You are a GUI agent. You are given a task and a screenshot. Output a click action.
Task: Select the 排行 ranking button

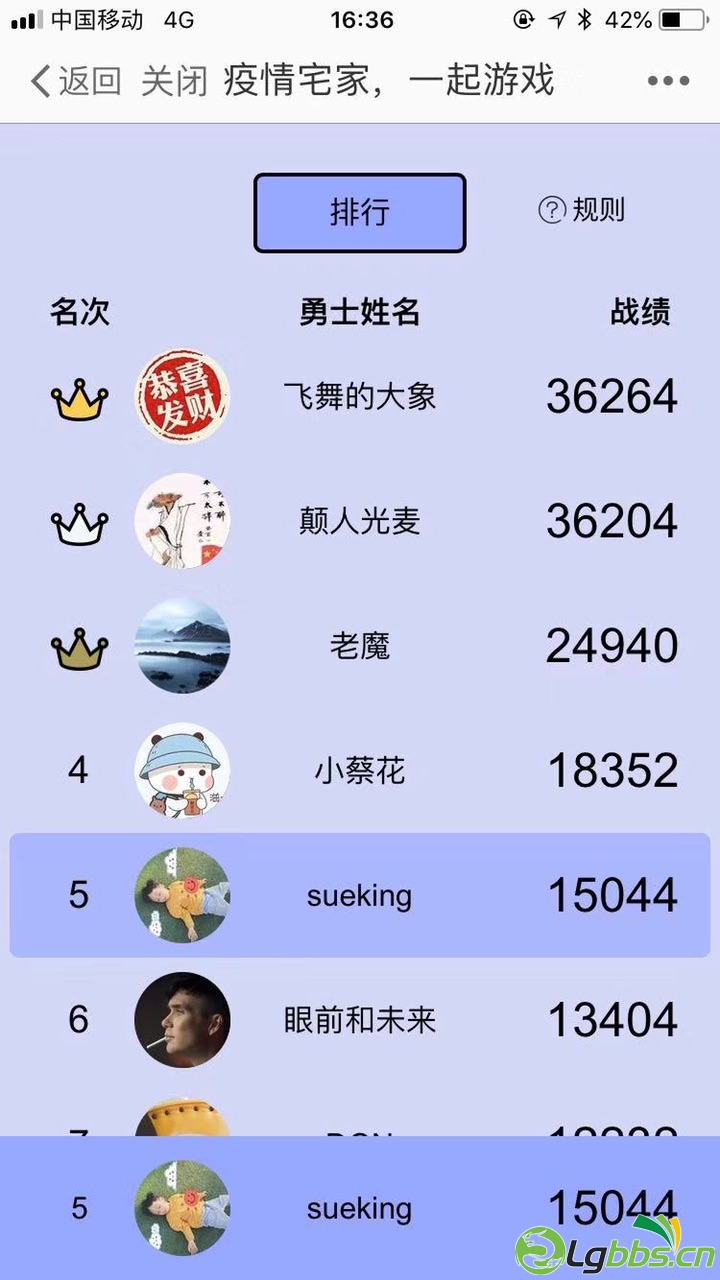click(x=360, y=212)
